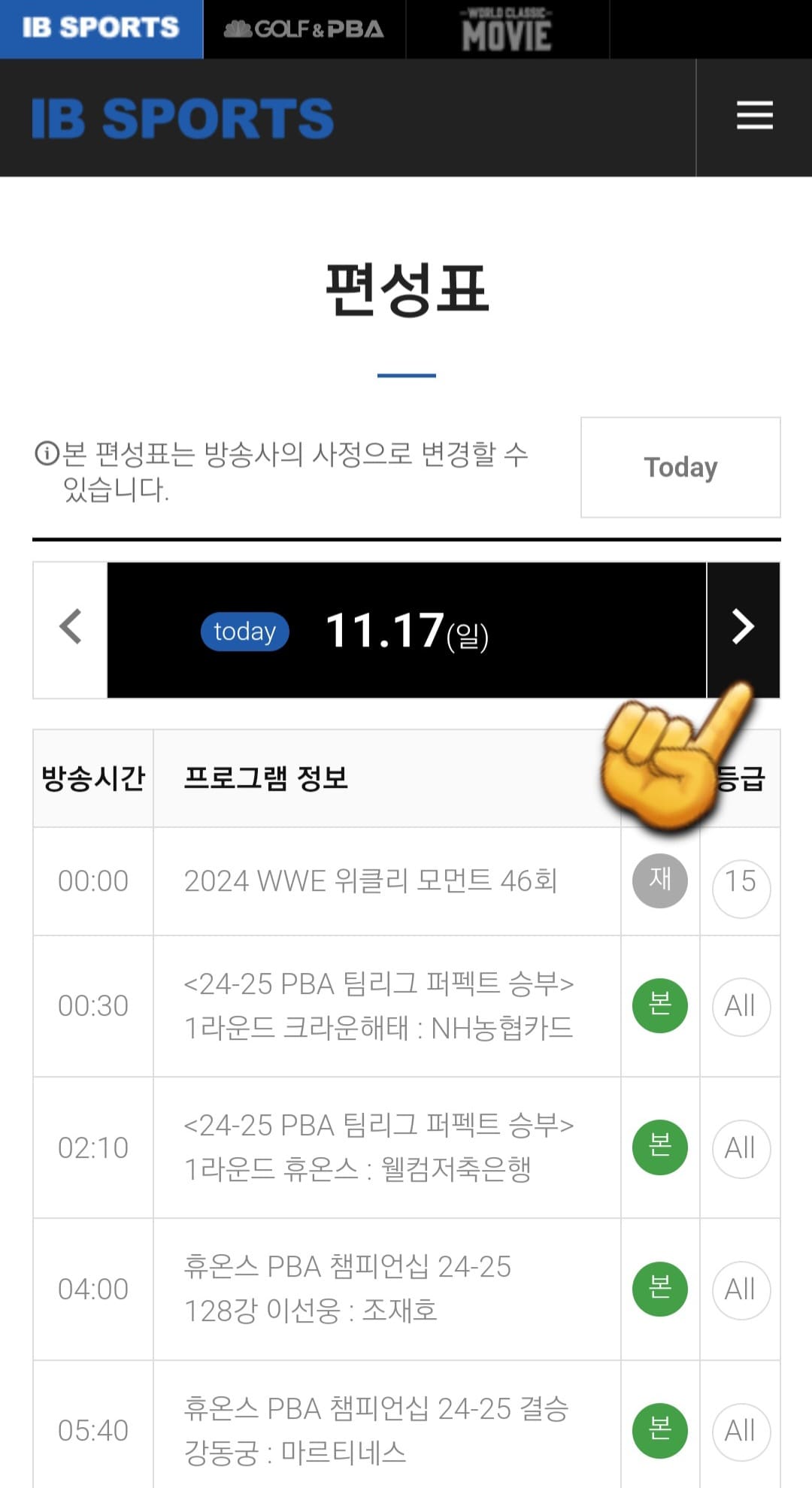Click the All rating badge for the 02:10 show

[x=741, y=1148]
